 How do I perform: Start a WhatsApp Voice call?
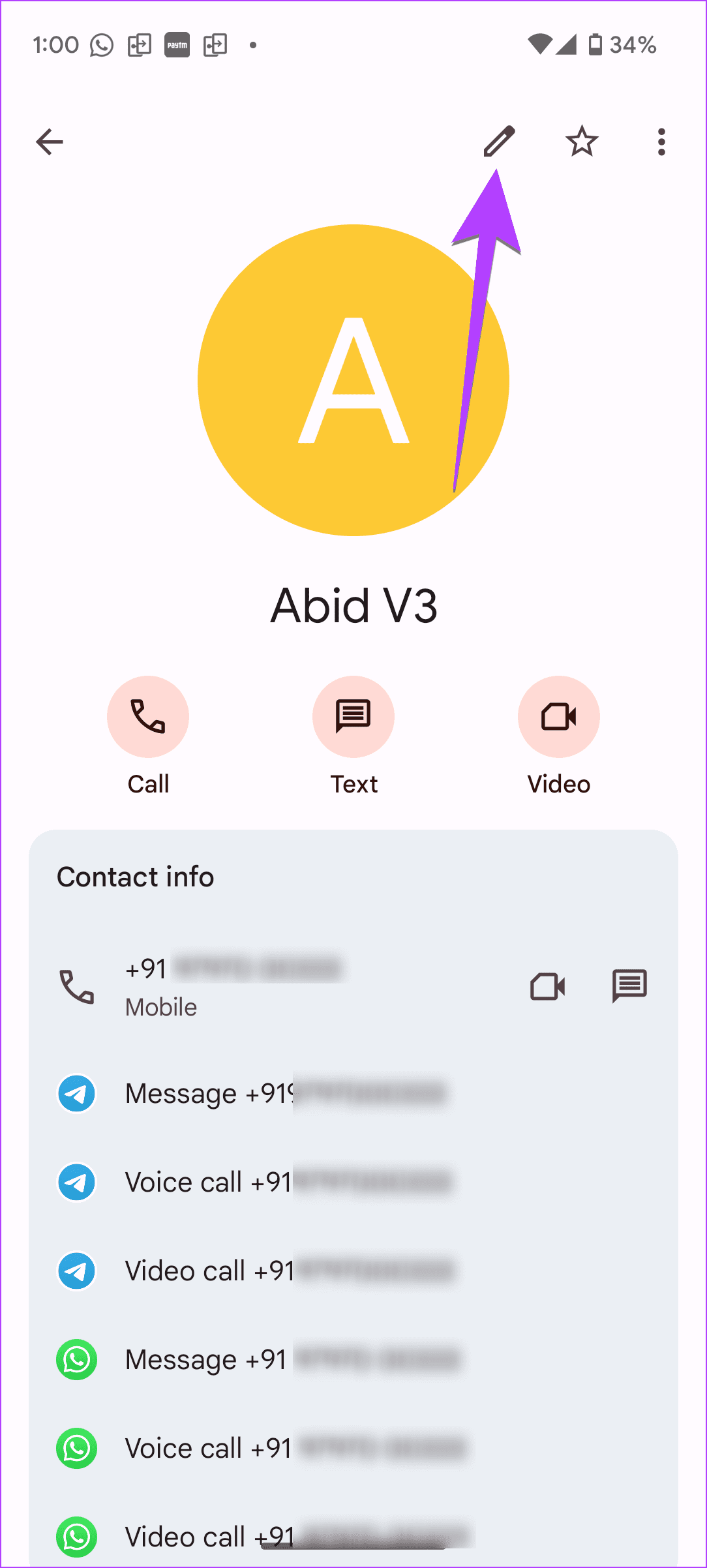point(261,1448)
